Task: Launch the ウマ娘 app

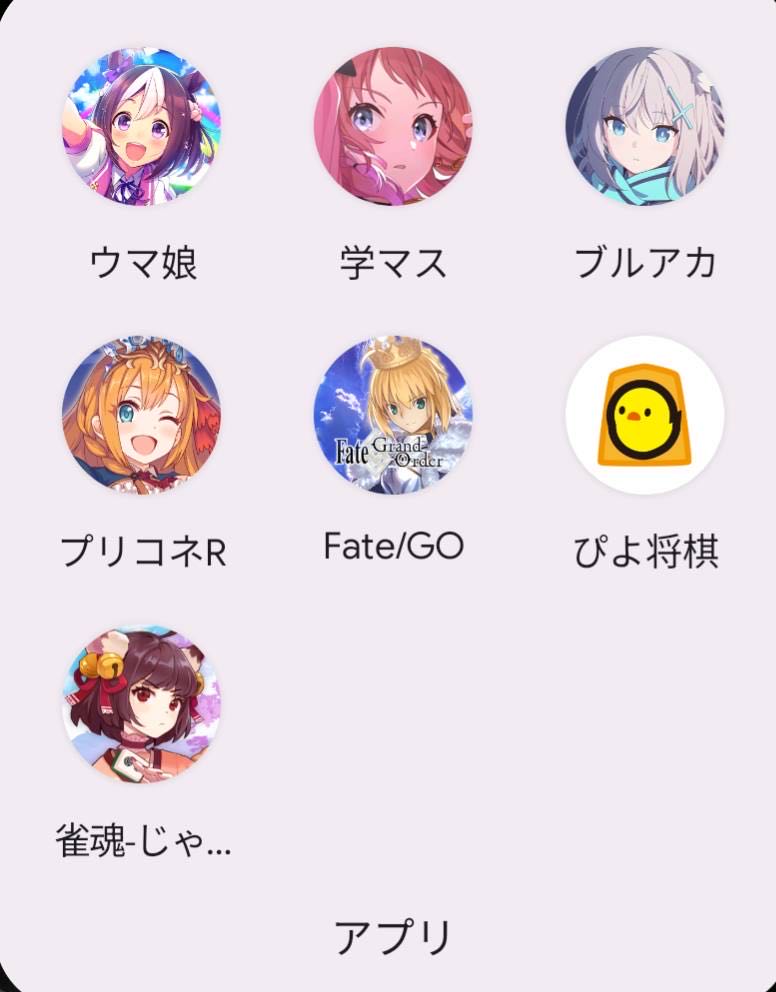Action: [x=142, y=127]
